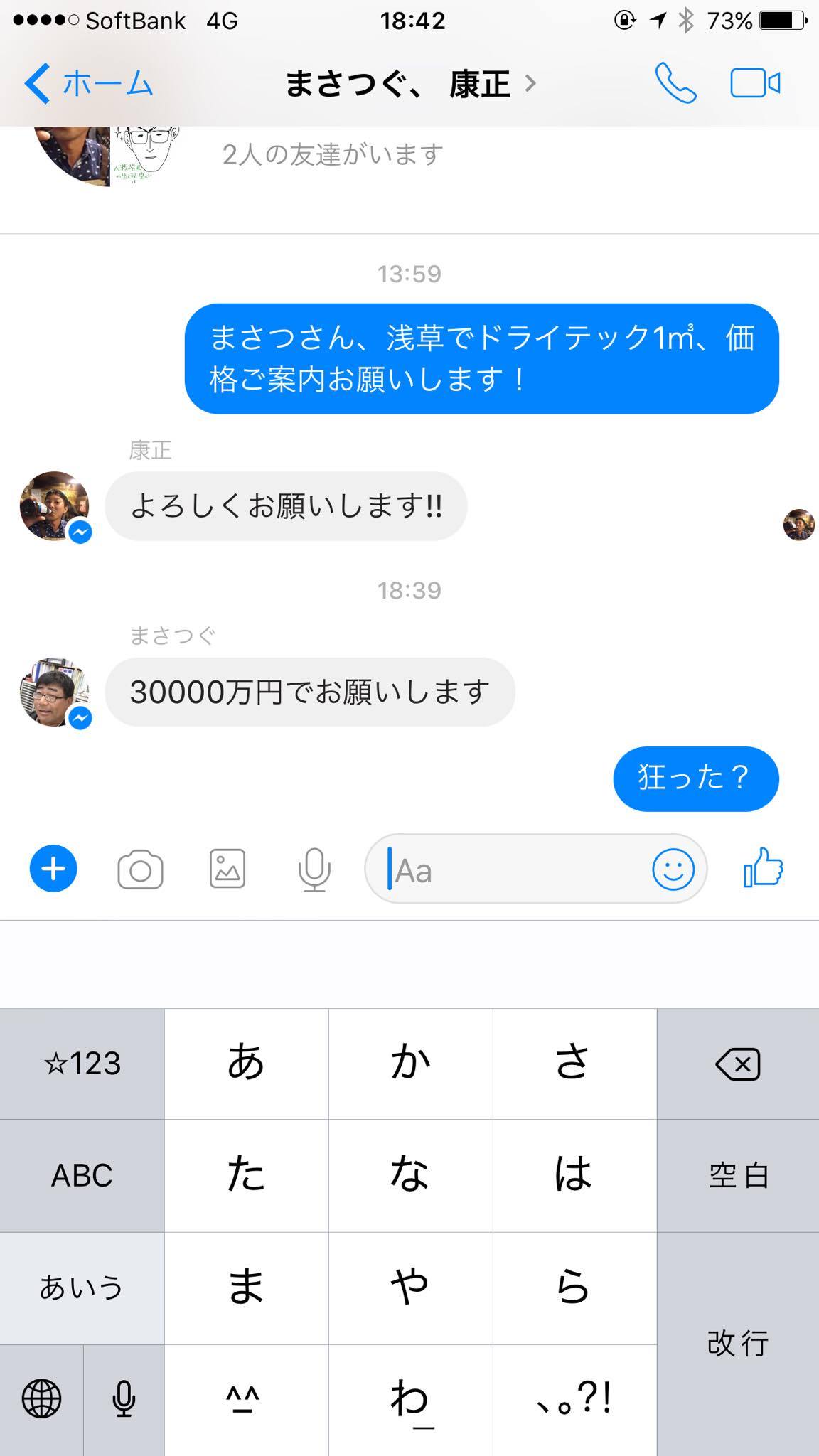819x1456 pixels.
Task: Record a voice message in the chat toolbar
Action: click(314, 869)
